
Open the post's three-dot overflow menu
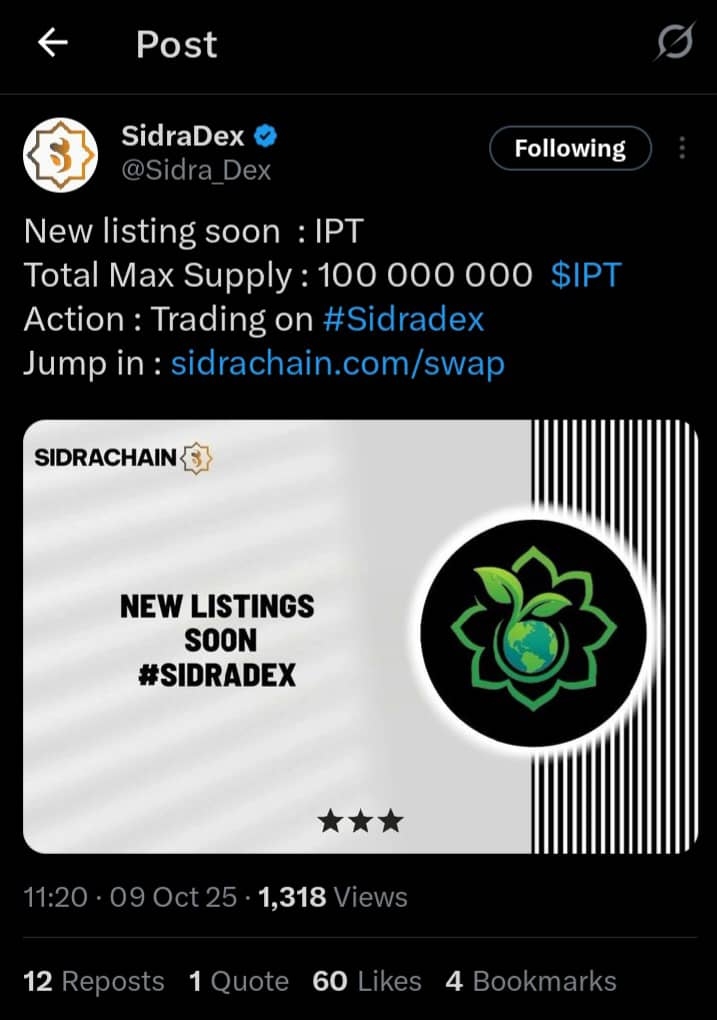click(683, 149)
